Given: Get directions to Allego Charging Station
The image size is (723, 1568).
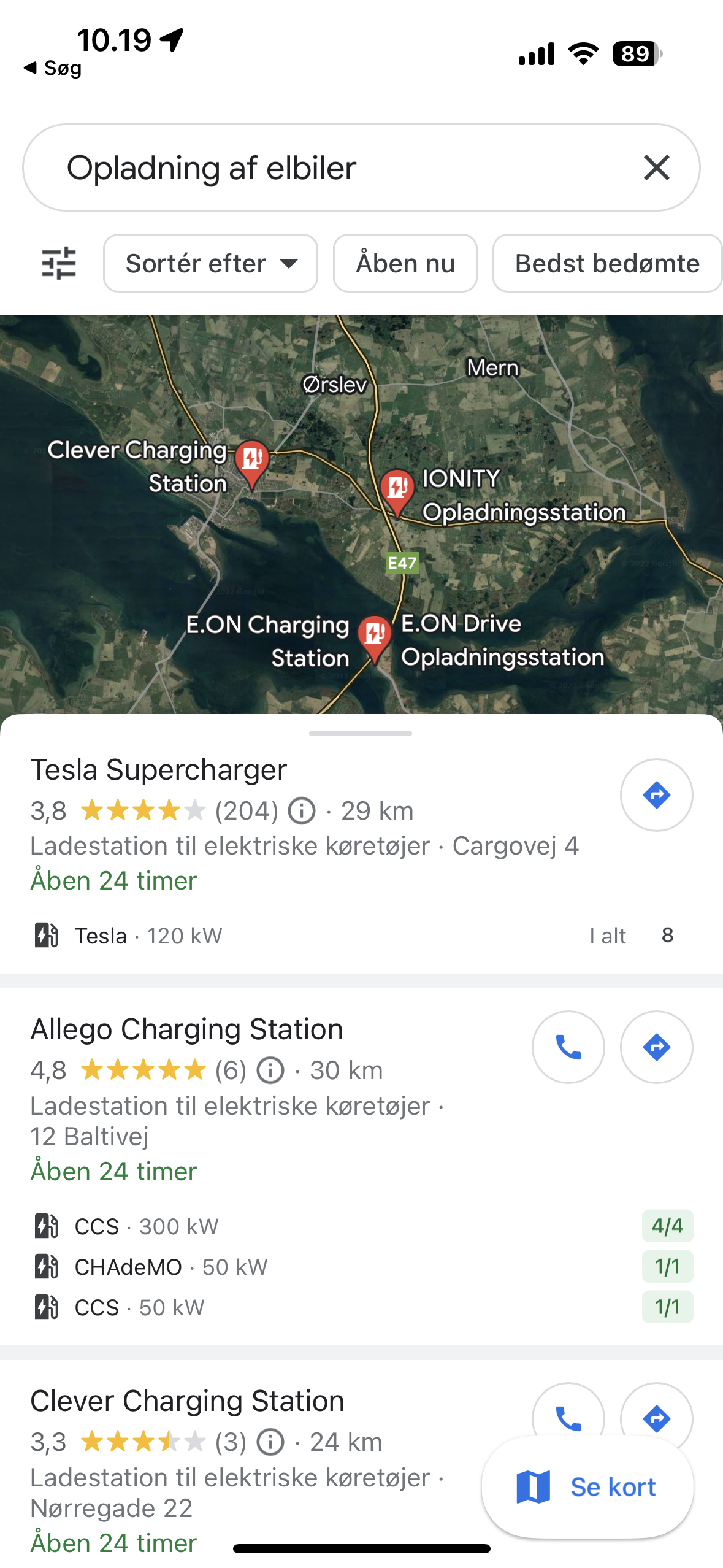Looking at the screenshot, I should click(x=656, y=1047).
